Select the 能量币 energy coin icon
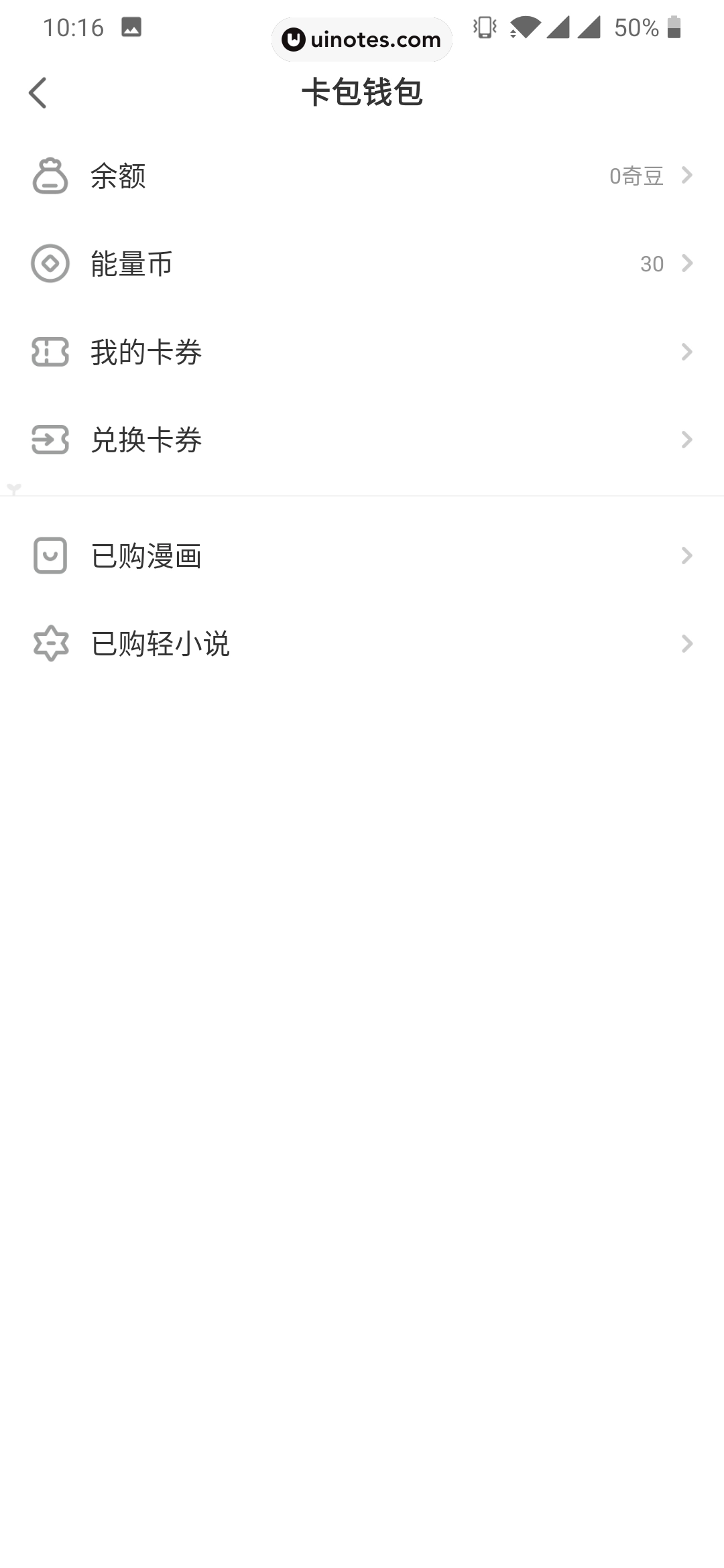The height and width of the screenshot is (1568, 724). tap(50, 263)
